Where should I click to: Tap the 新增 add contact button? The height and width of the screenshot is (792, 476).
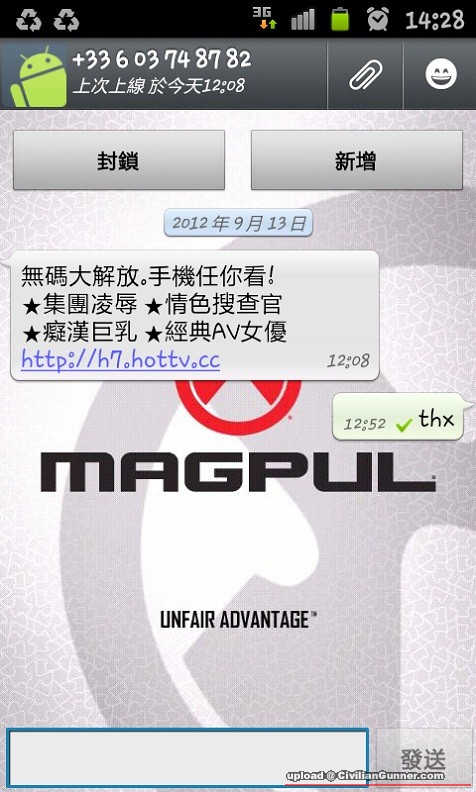pos(357,160)
